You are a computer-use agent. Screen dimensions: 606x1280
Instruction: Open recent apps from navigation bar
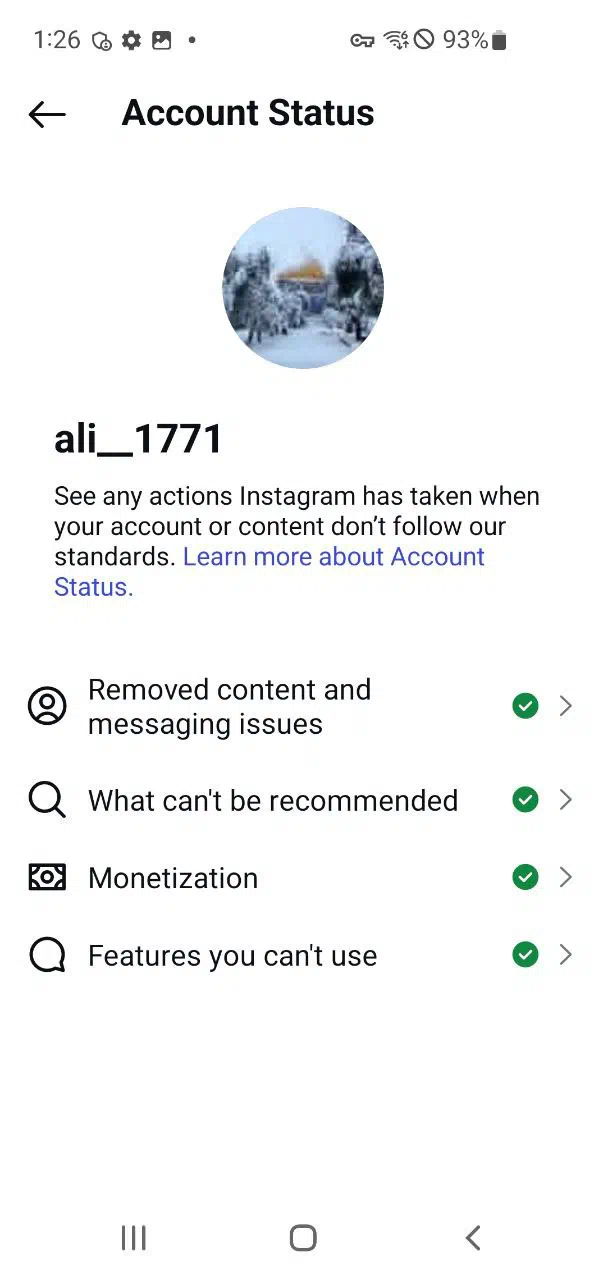click(x=133, y=1238)
